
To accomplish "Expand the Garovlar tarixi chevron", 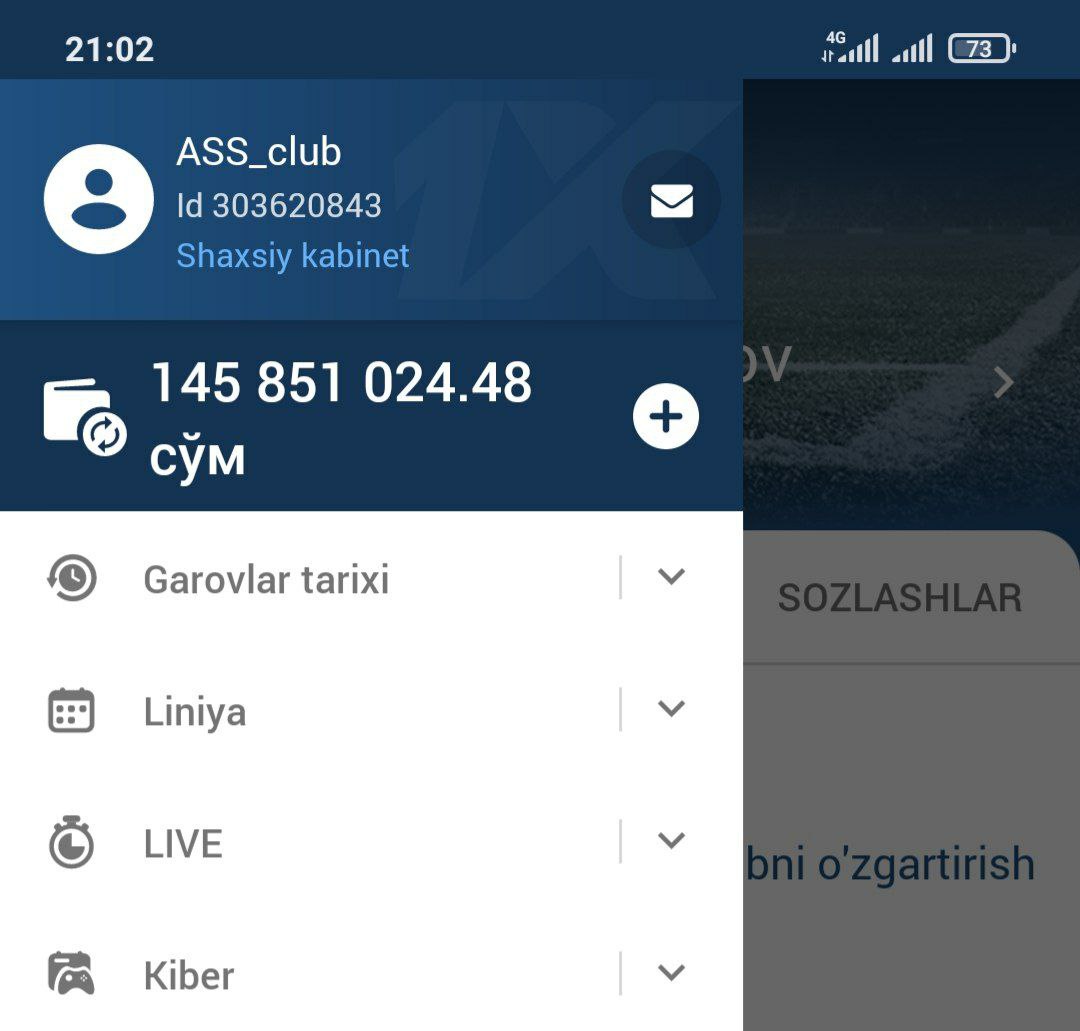I will tap(671, 577).
